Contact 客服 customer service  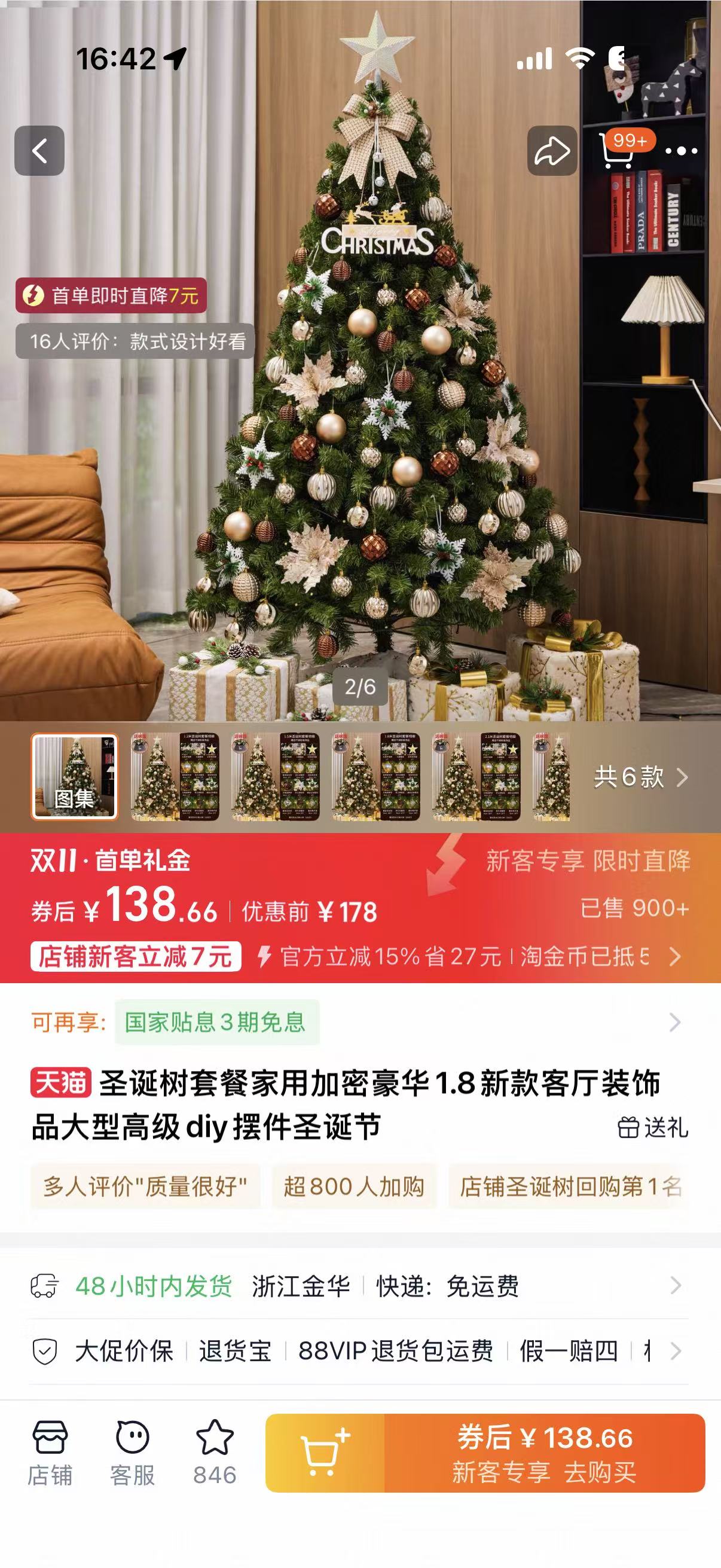click(x=132, y=1453)
